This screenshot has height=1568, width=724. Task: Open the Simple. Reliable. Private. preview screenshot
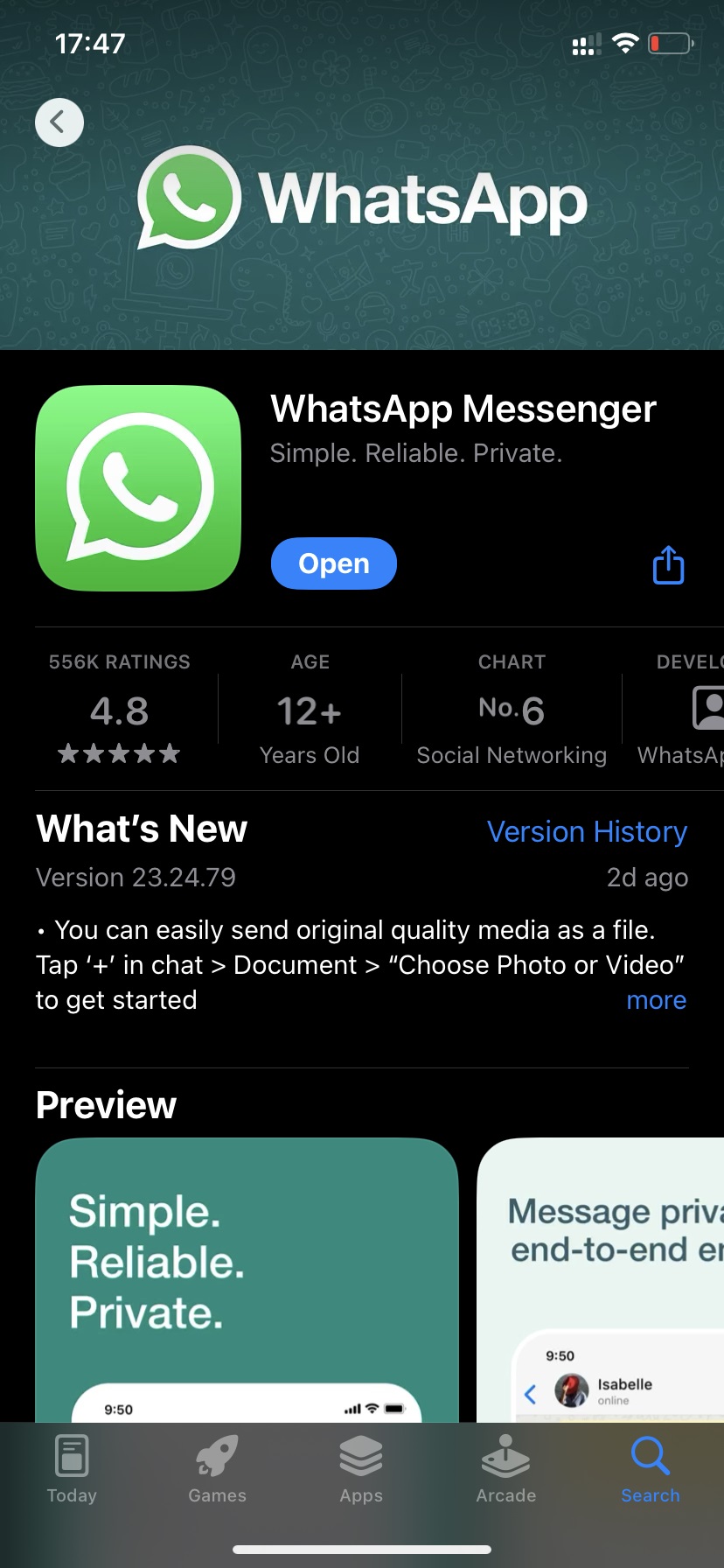pos(247,1277)
